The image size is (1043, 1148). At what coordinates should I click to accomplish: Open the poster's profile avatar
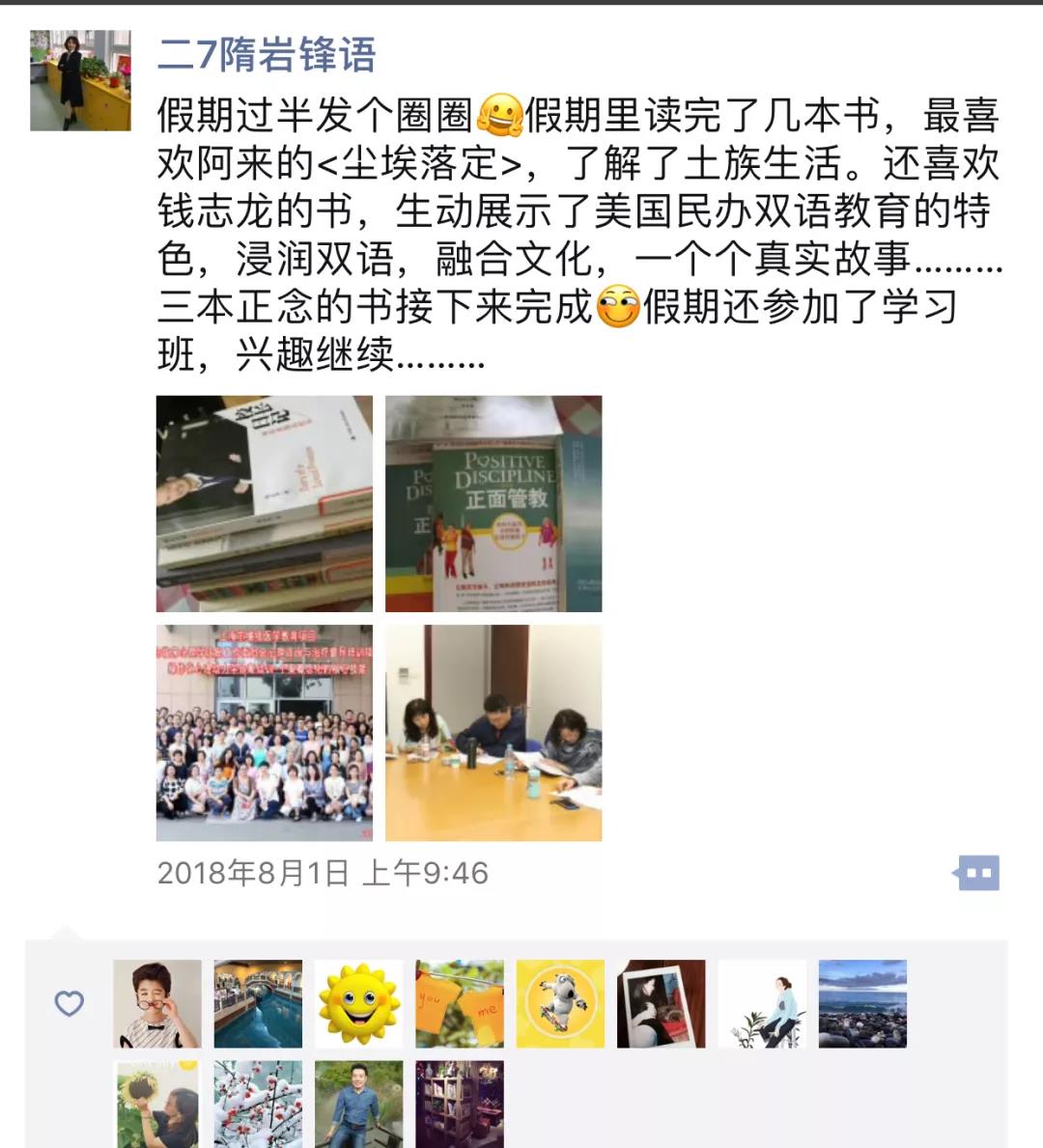tap(80, 80)
